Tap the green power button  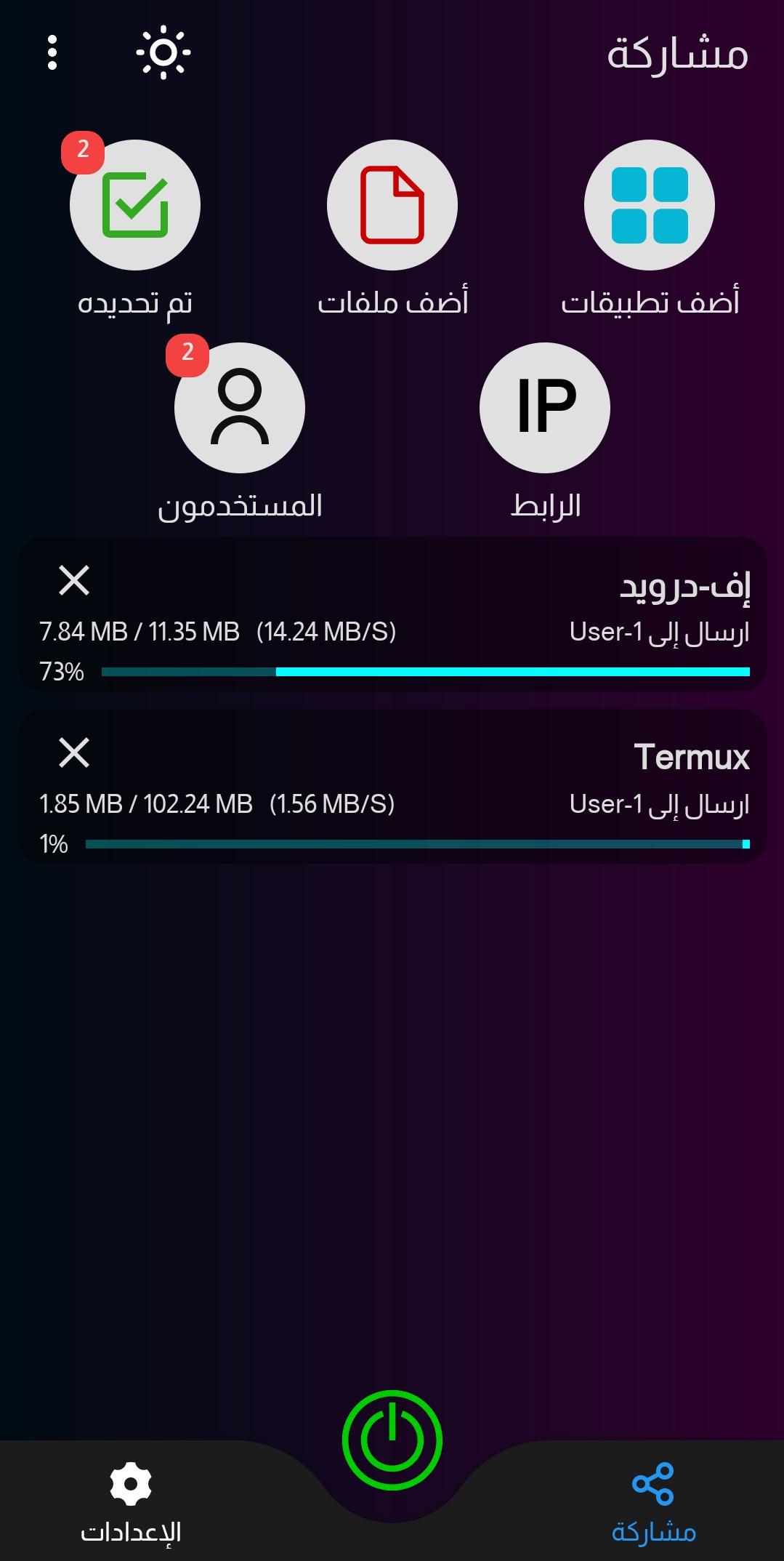[x=392, y=1440]
